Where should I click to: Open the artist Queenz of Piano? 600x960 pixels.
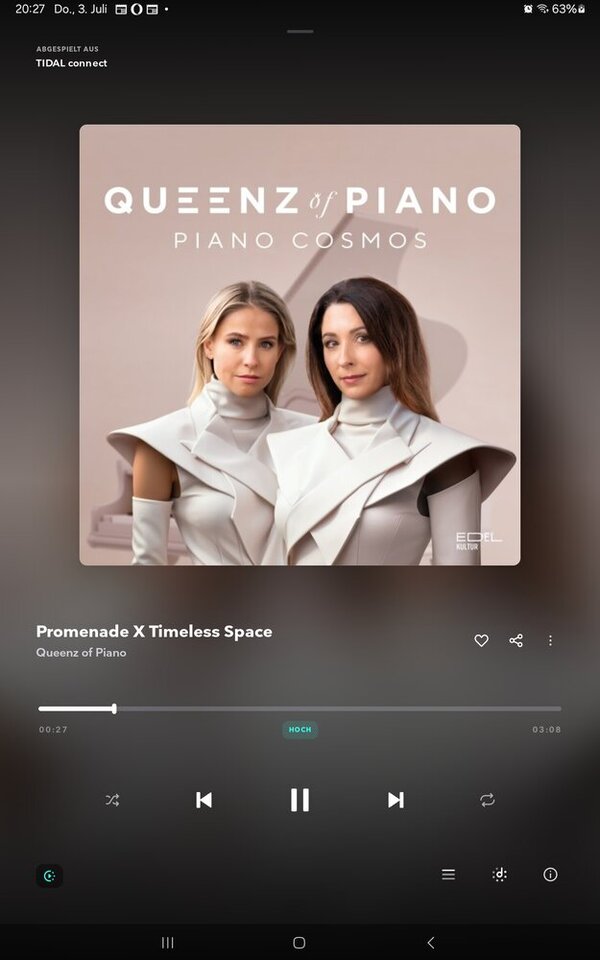81,653
